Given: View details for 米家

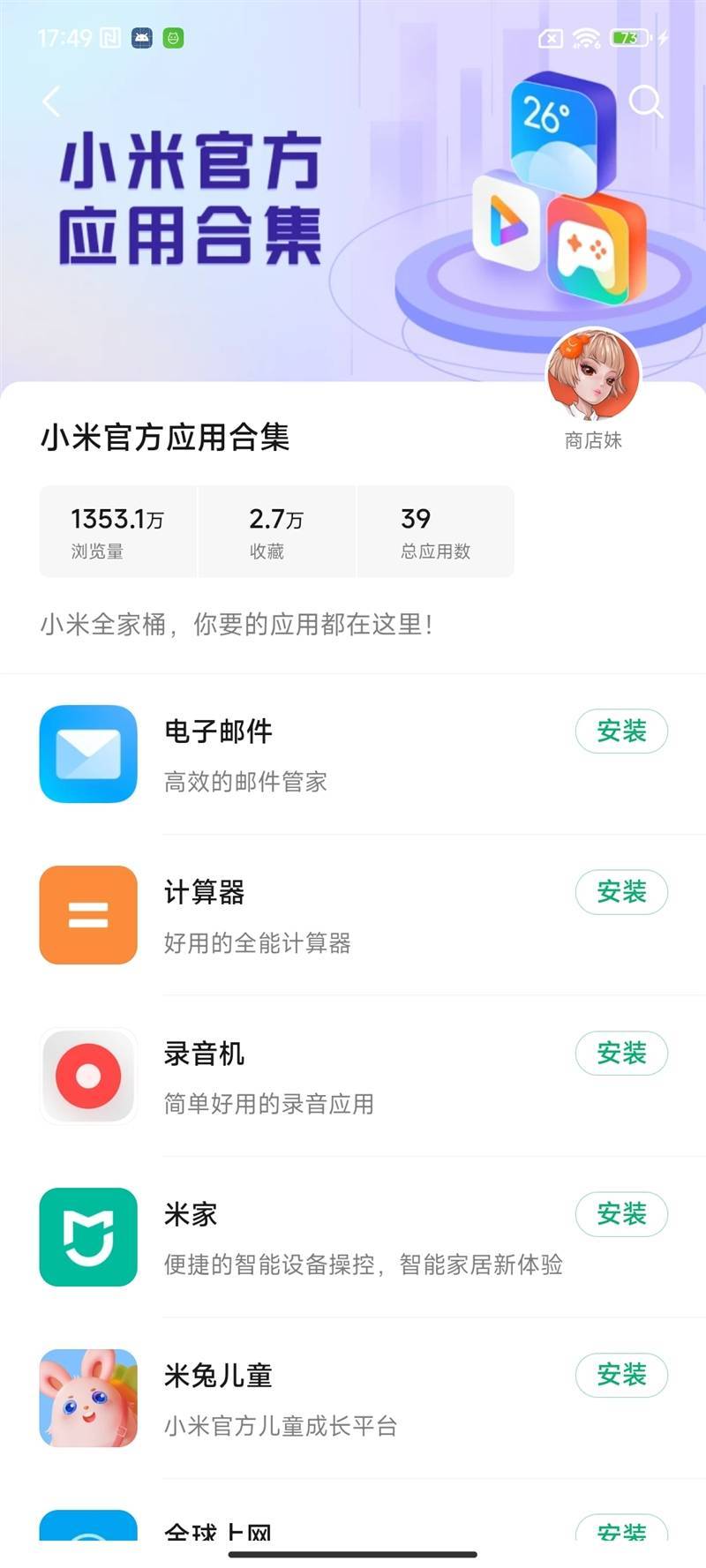Looking at the screenshot, I should pos(265,1237).
